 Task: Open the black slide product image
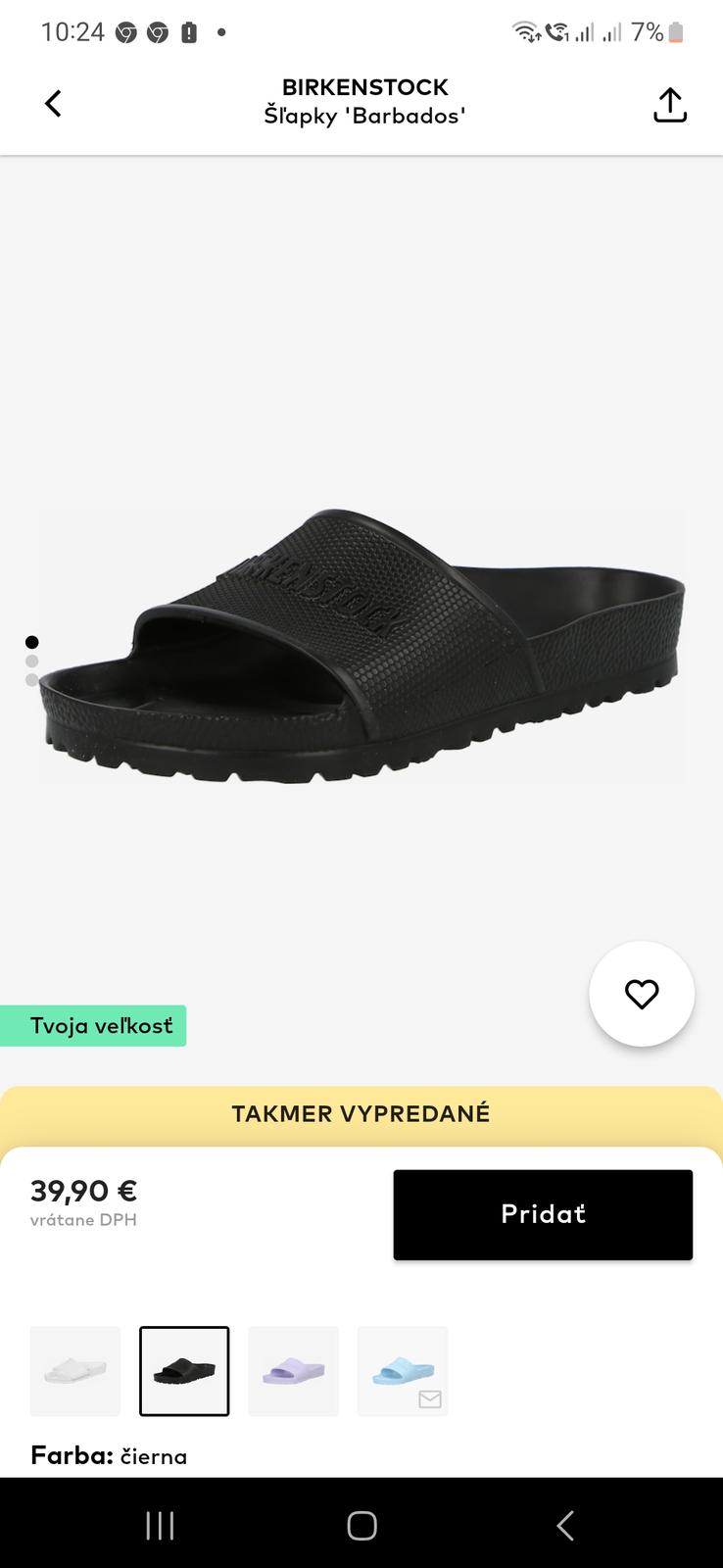(x=362, y=647)
